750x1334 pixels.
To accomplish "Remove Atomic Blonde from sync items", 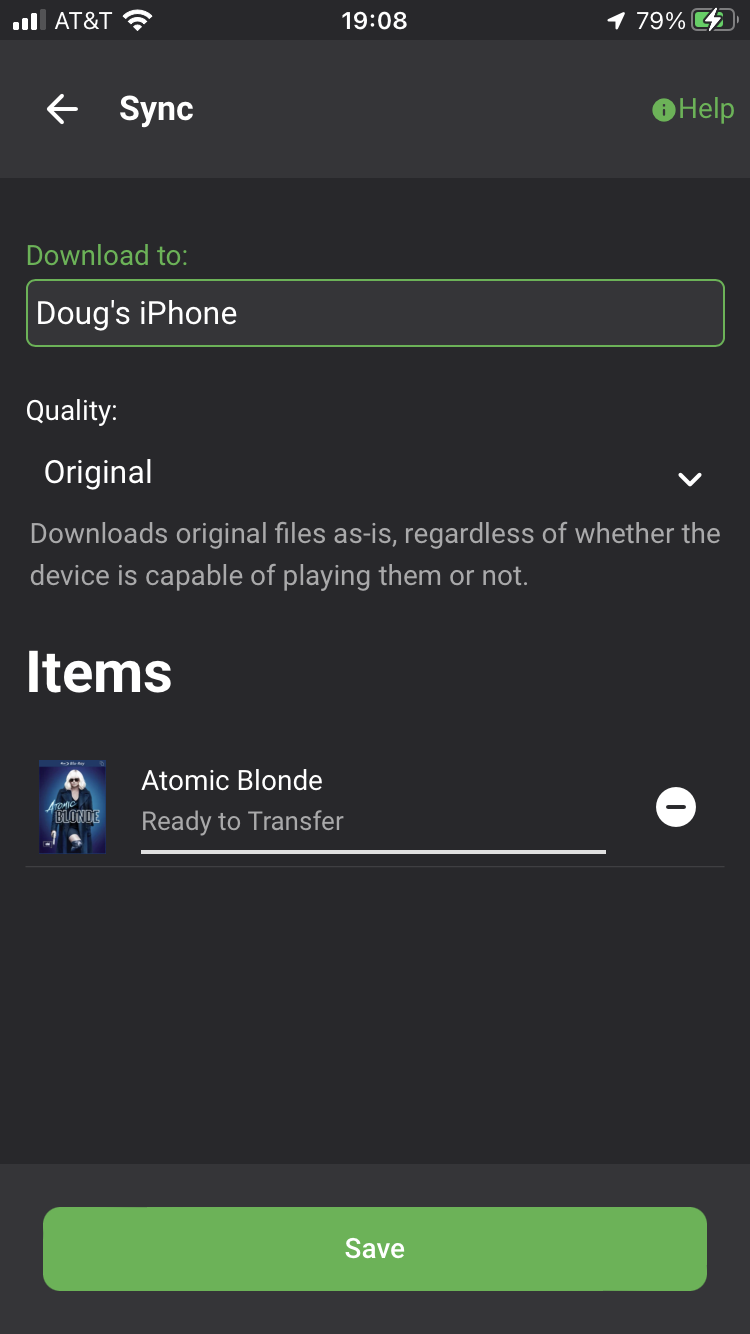I will [x=676, y=807].
